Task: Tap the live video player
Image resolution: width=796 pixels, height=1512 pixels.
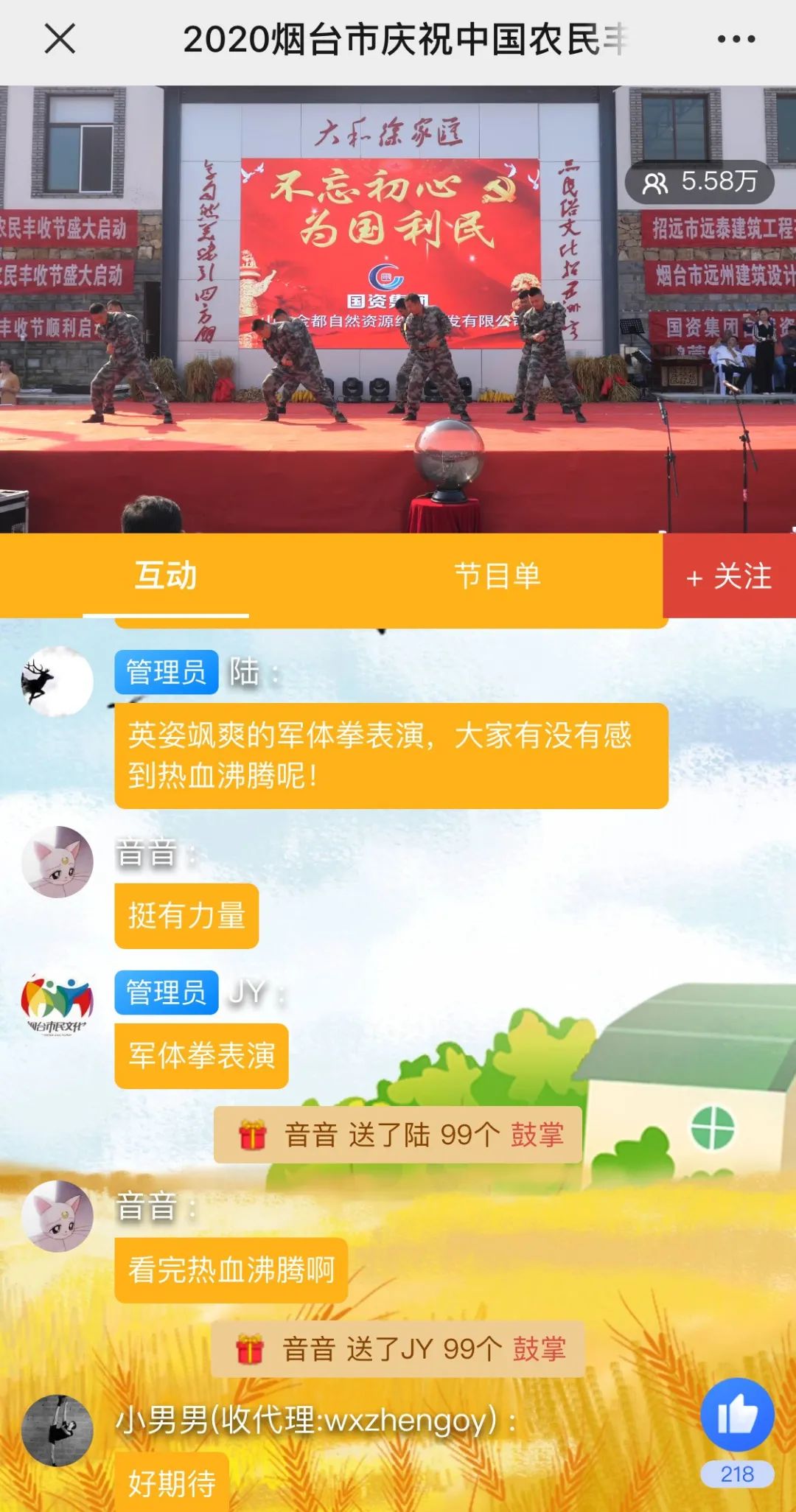Action: [398, 309]
